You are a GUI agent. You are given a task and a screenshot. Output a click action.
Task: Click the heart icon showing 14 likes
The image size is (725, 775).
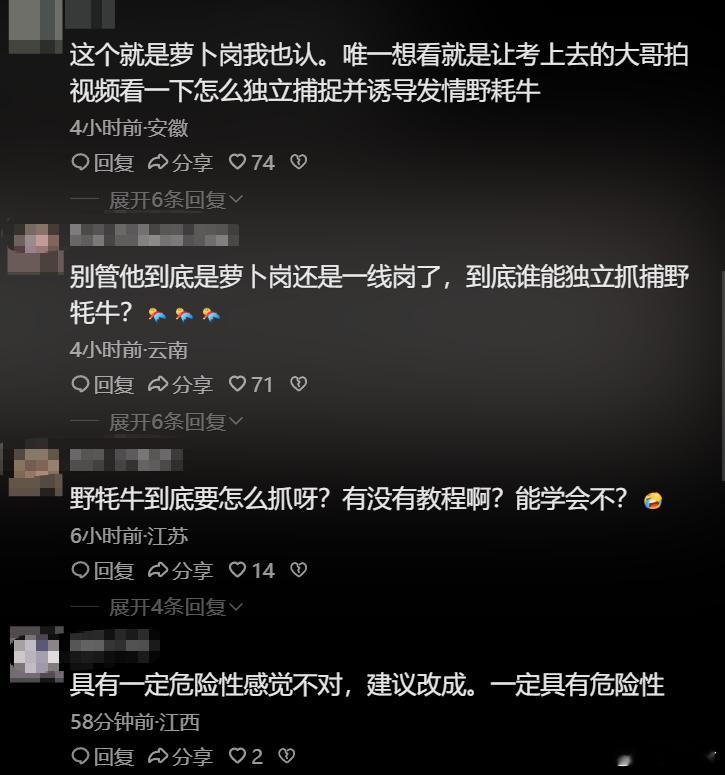[x=236, y=570]
